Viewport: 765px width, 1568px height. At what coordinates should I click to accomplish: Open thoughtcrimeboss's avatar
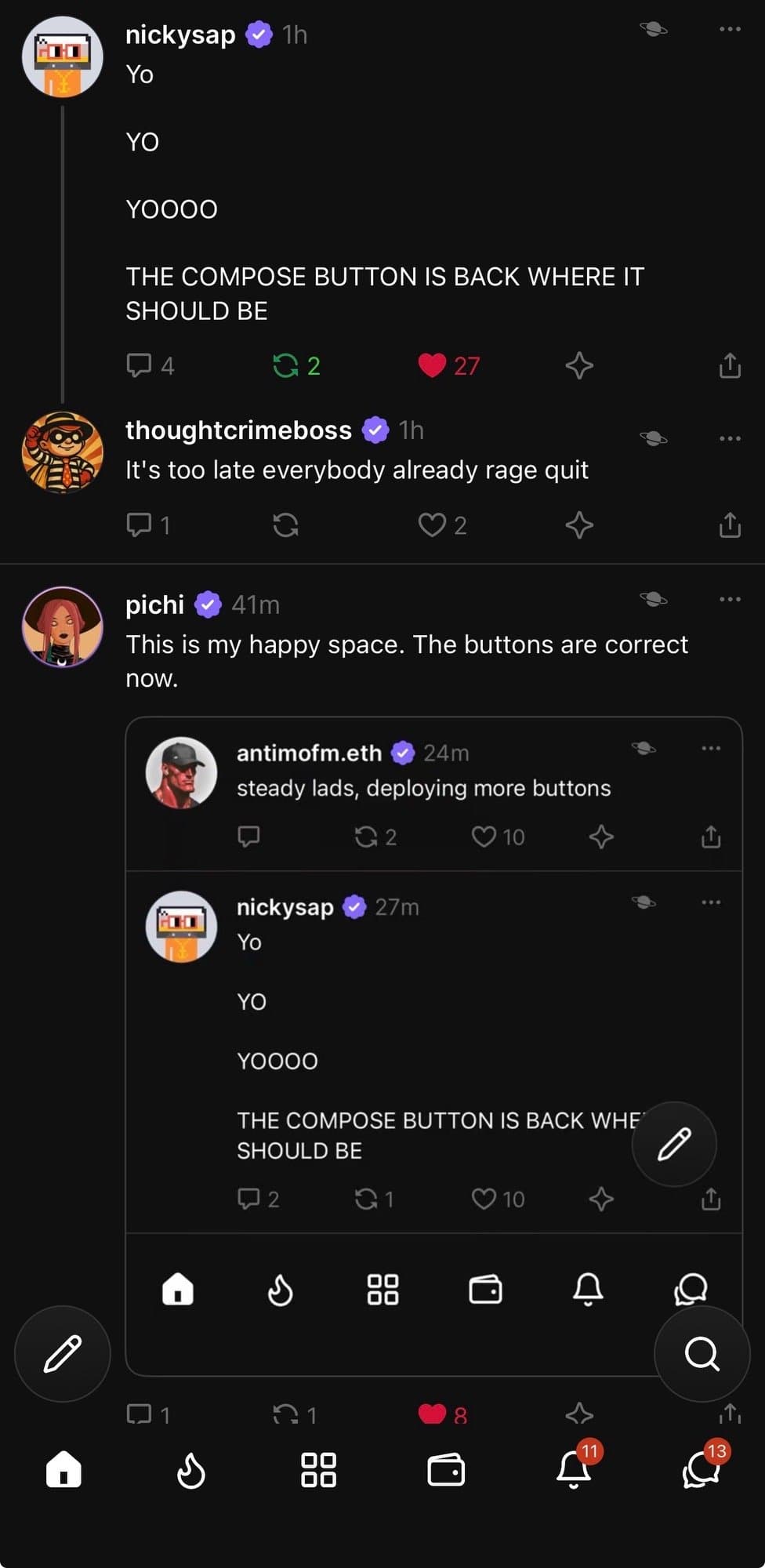coord(61,453)
